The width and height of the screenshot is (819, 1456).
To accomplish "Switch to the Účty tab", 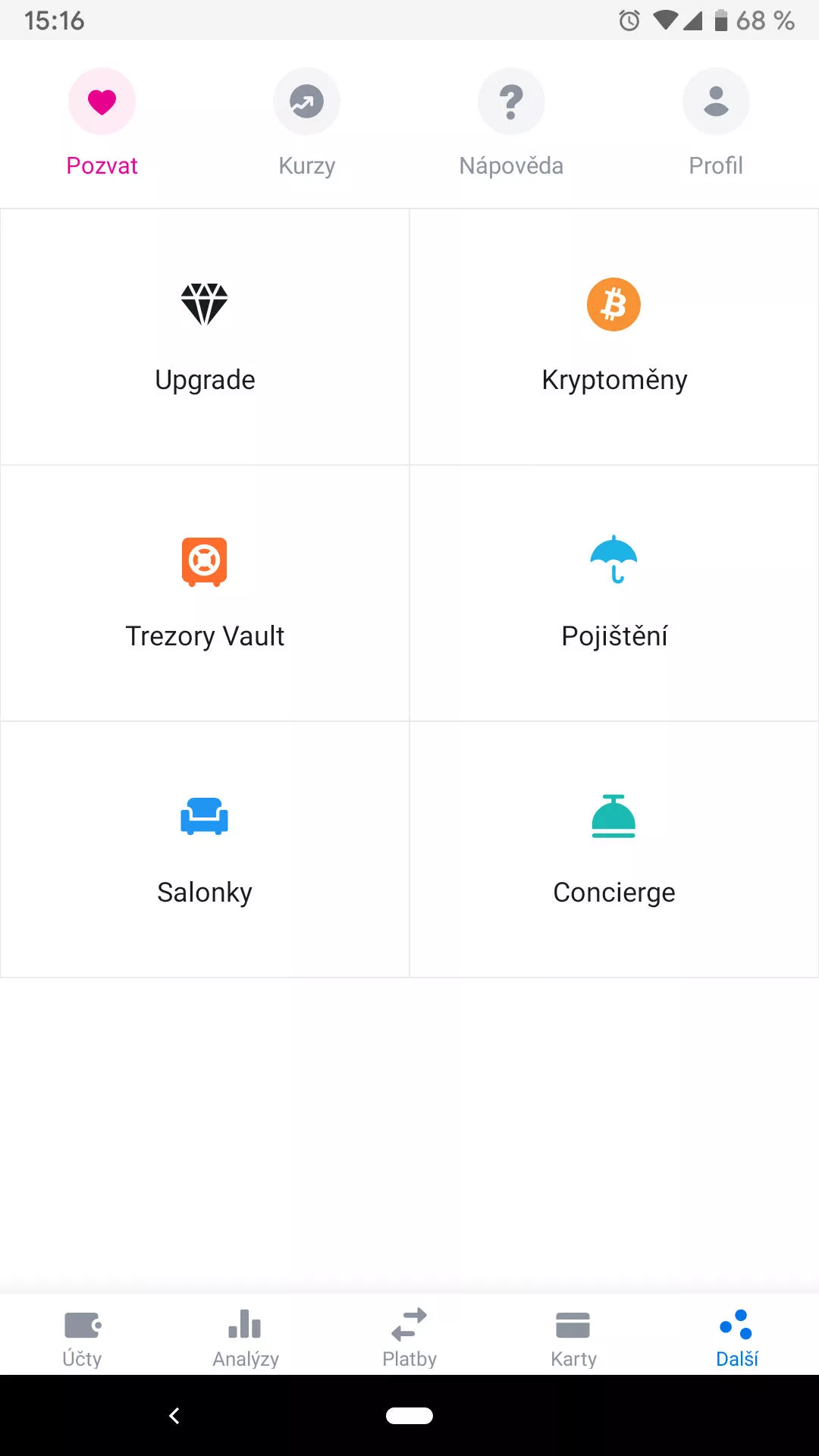I will pyautogui.click(x=82, y=1336).
